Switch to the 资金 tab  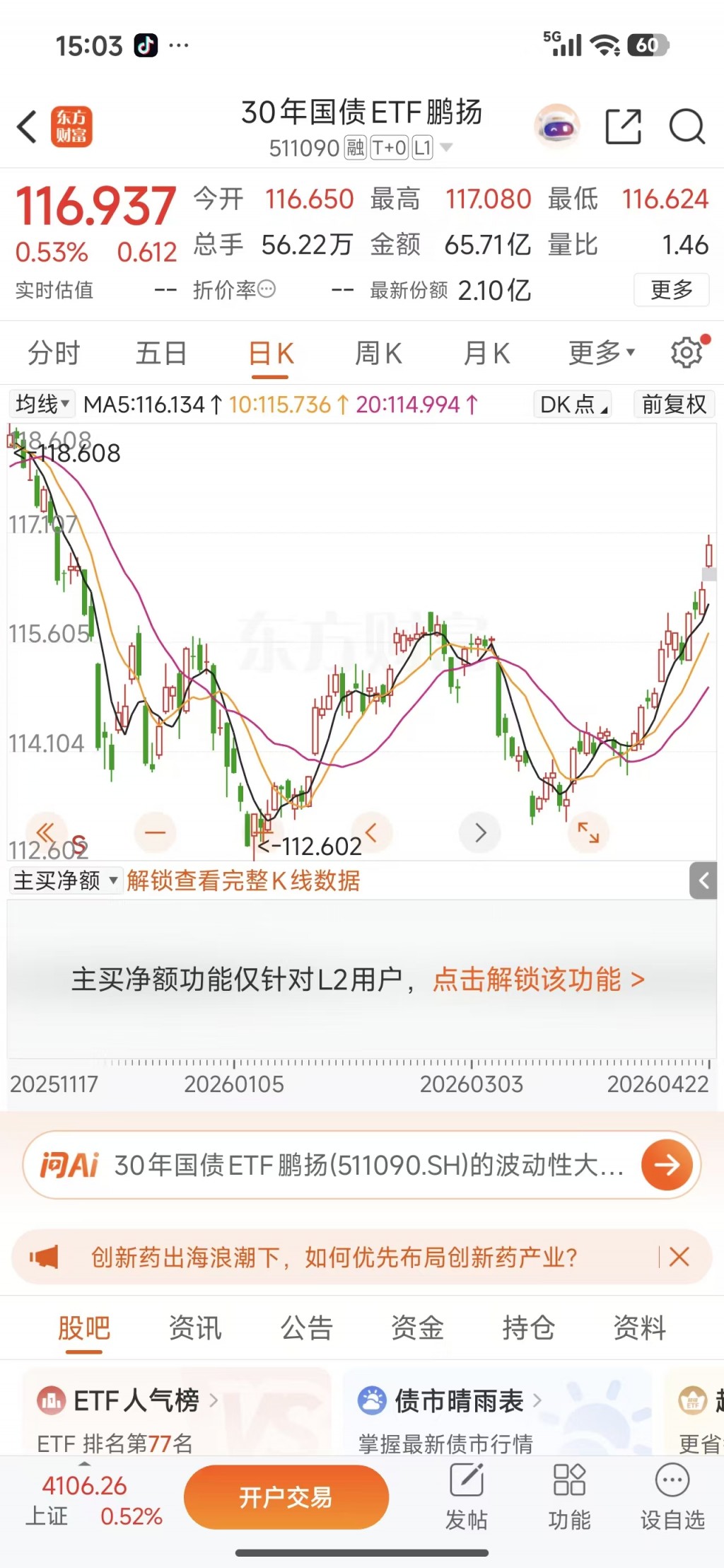click(x=417, y=1328)
